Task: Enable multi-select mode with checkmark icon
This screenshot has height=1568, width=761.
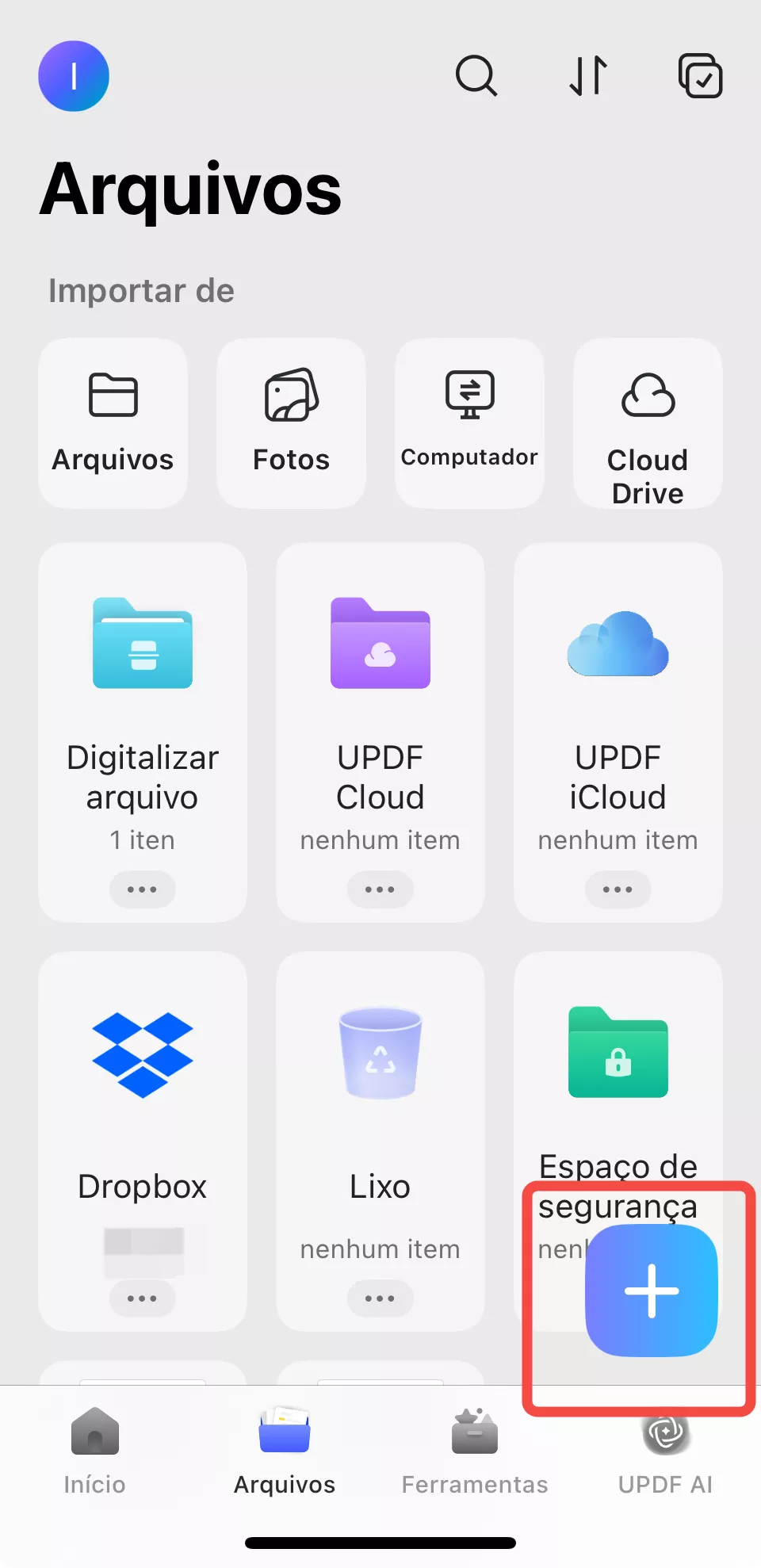Action: (701, 76)
